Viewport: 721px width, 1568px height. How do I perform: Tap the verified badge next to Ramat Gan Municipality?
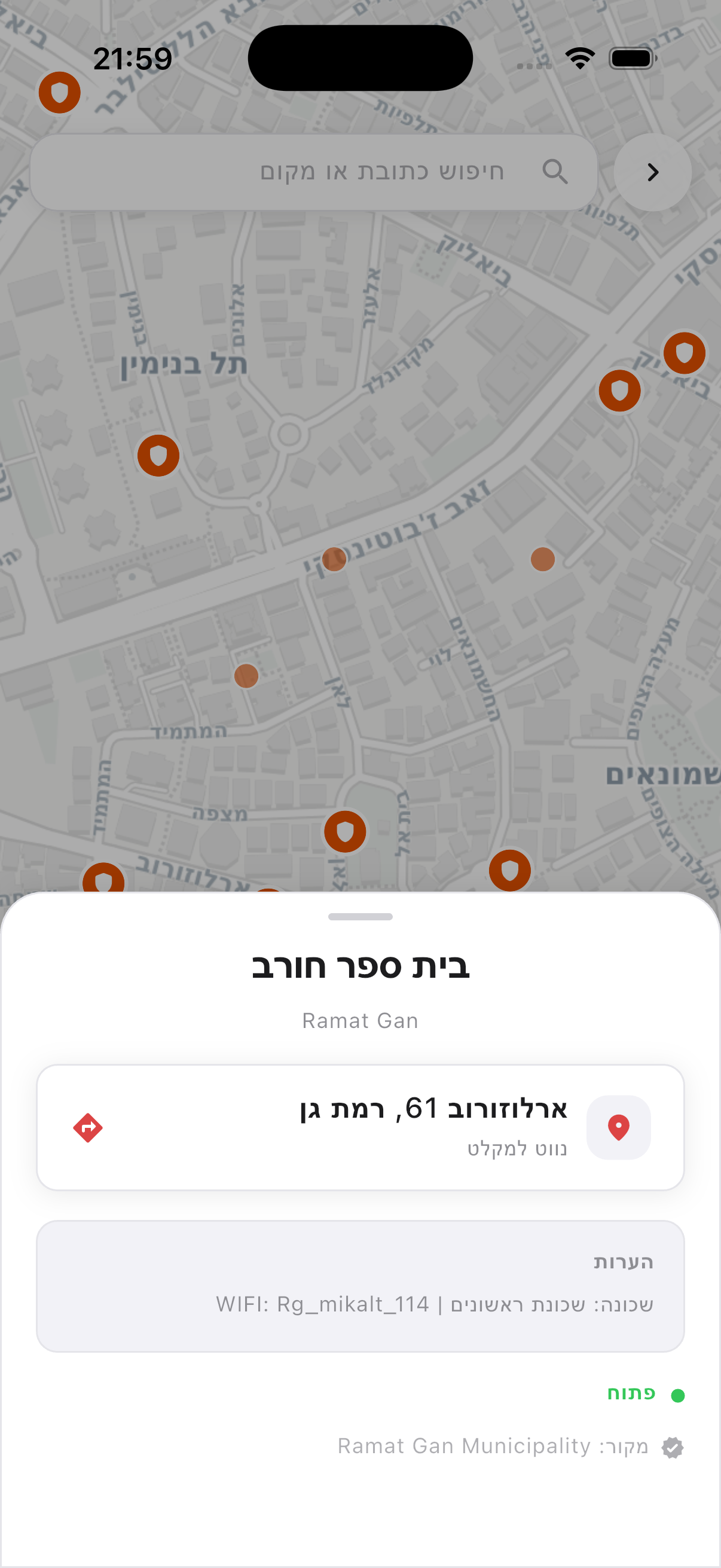[674, 1447]
